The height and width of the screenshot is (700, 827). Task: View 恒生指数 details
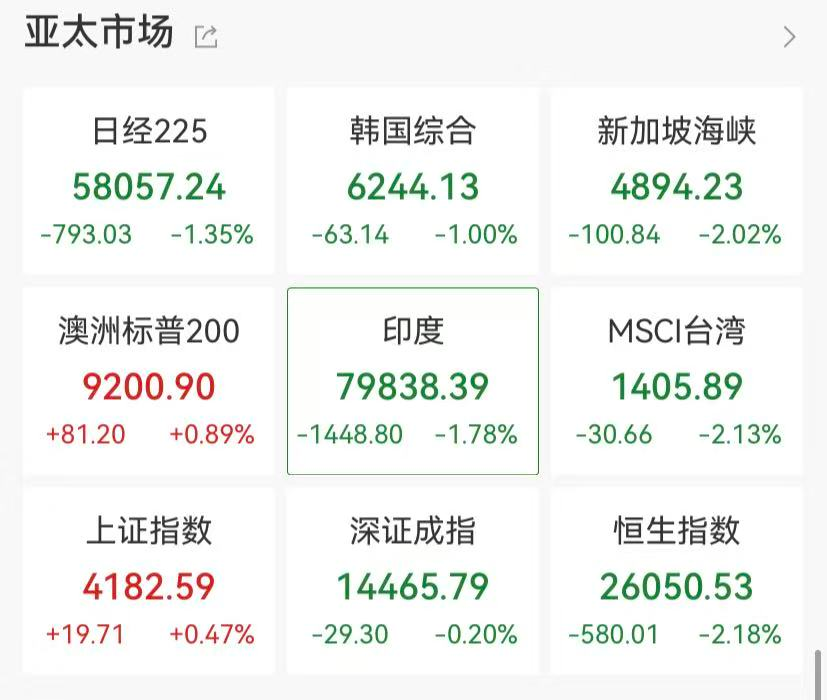point(676,581)
